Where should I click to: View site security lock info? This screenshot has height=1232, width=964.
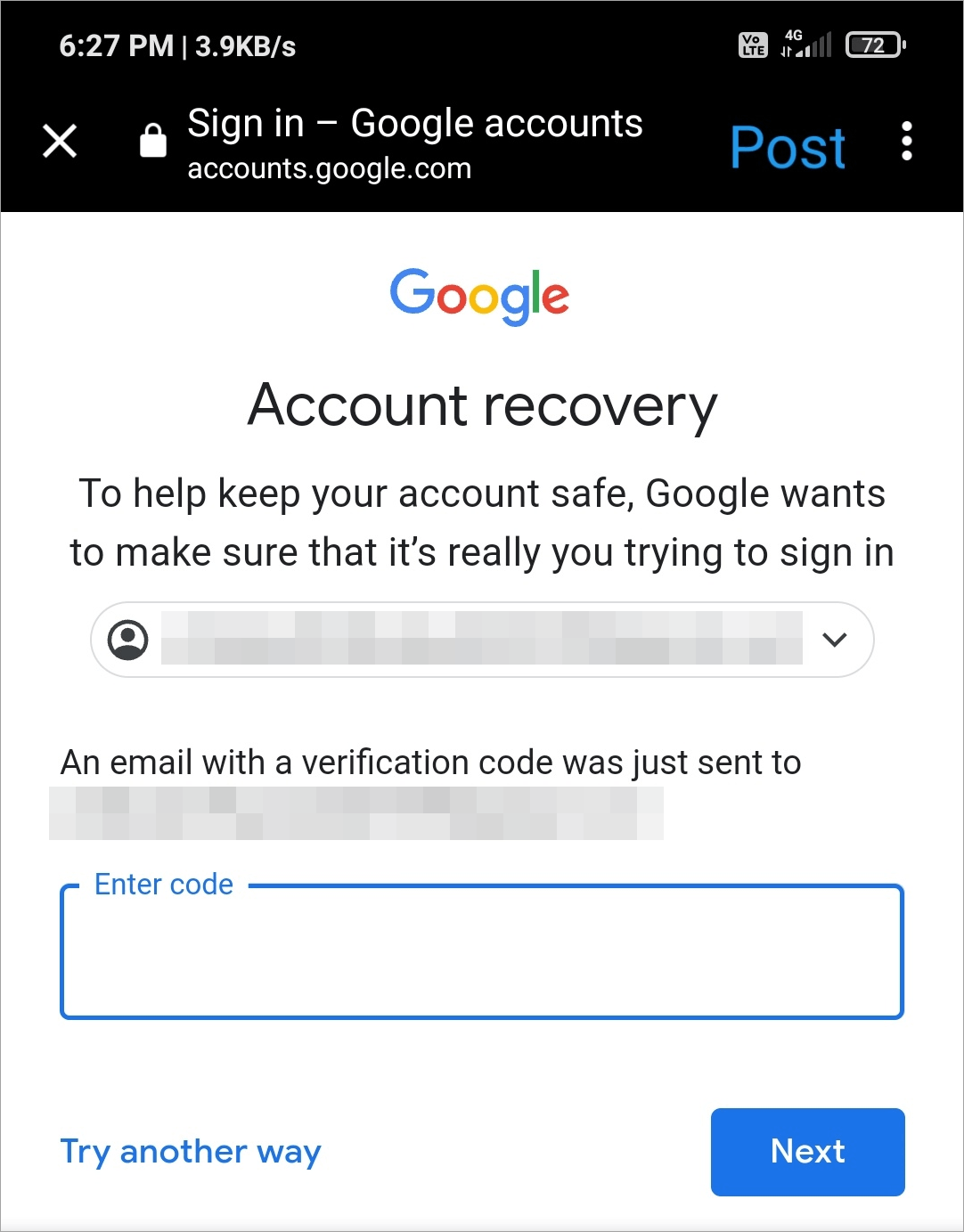153,141
